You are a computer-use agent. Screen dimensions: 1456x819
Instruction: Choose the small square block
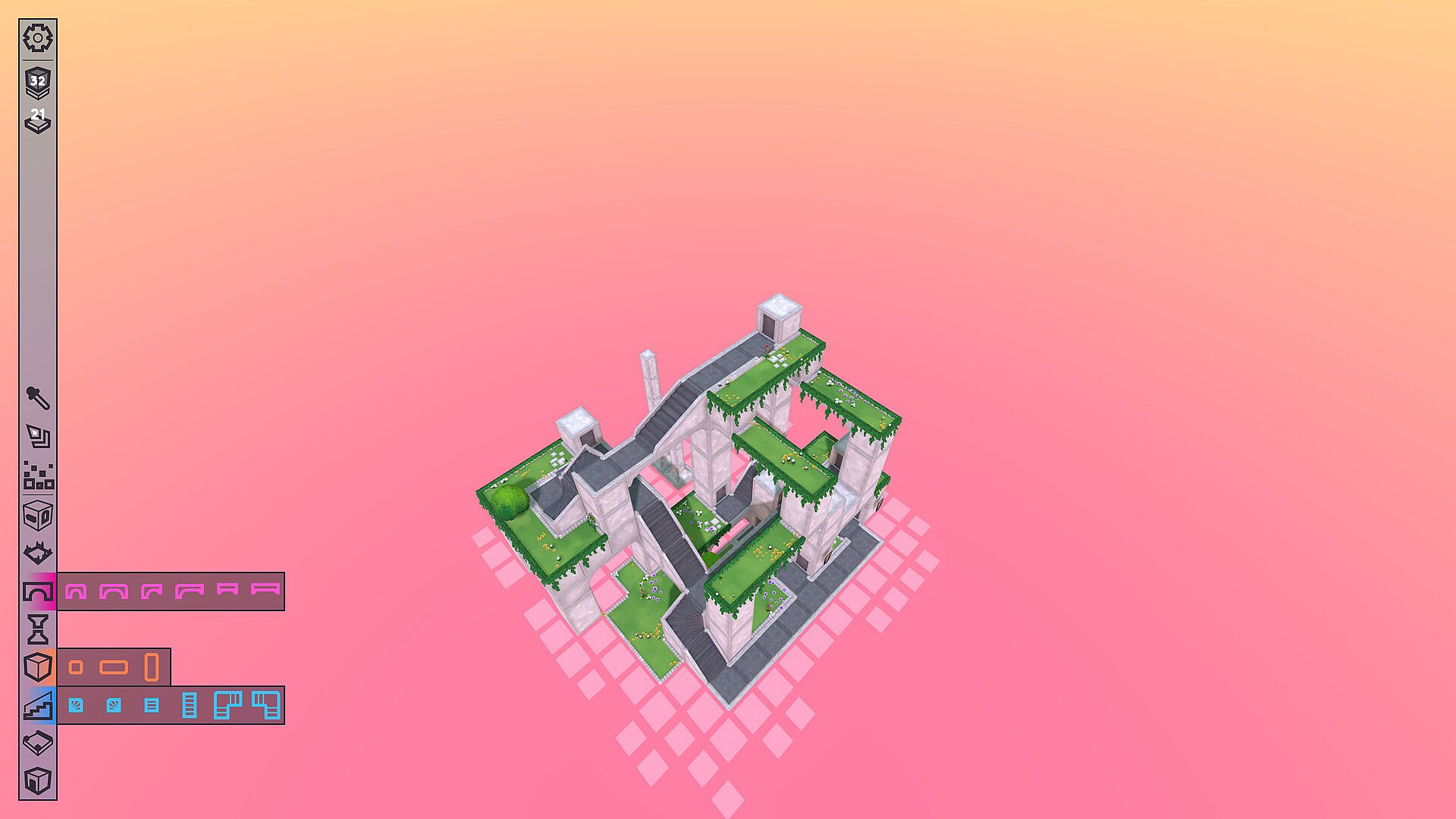pyautogui.click(x=76, y=667)
